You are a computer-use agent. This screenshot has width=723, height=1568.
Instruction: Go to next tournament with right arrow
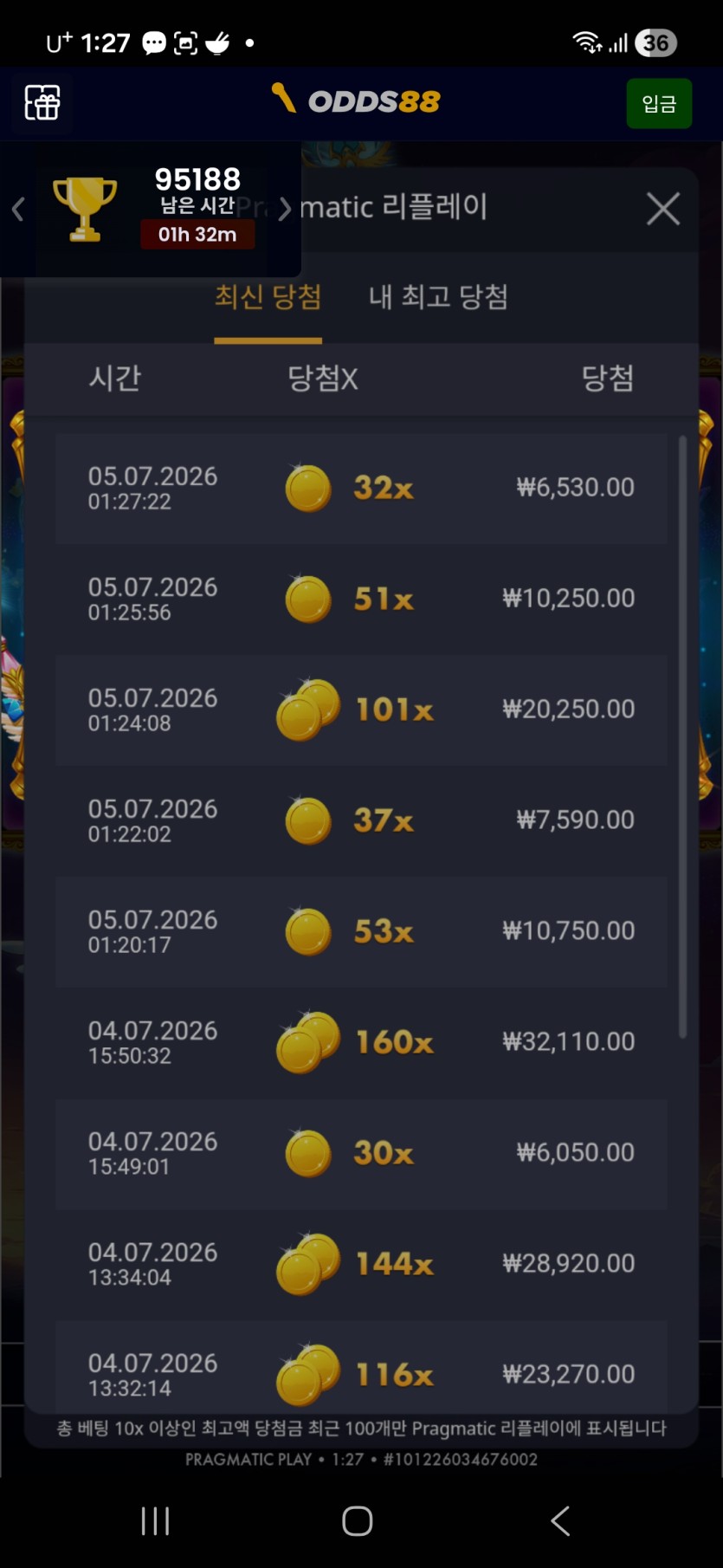click(284, 209)
